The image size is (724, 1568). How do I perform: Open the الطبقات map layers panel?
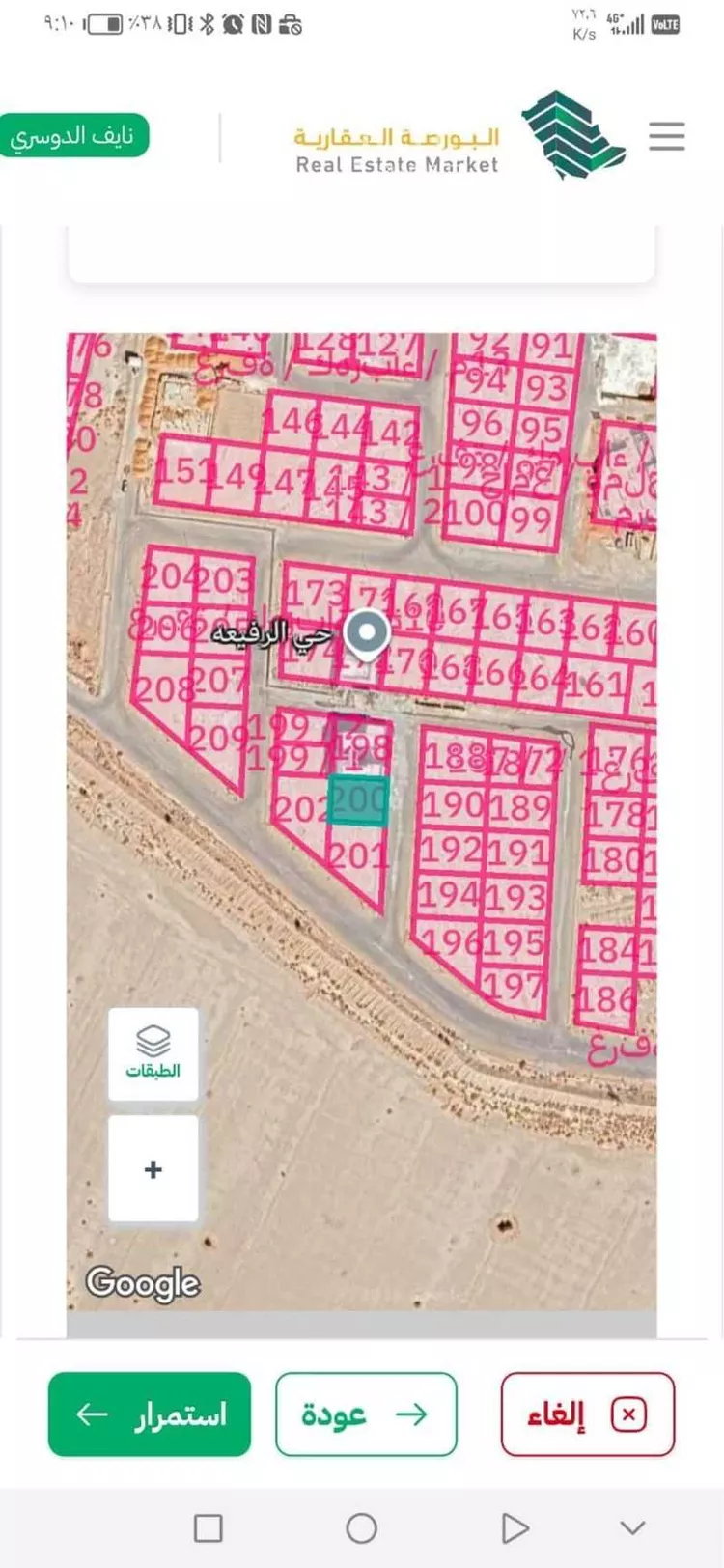click(x=153, y=1053)
